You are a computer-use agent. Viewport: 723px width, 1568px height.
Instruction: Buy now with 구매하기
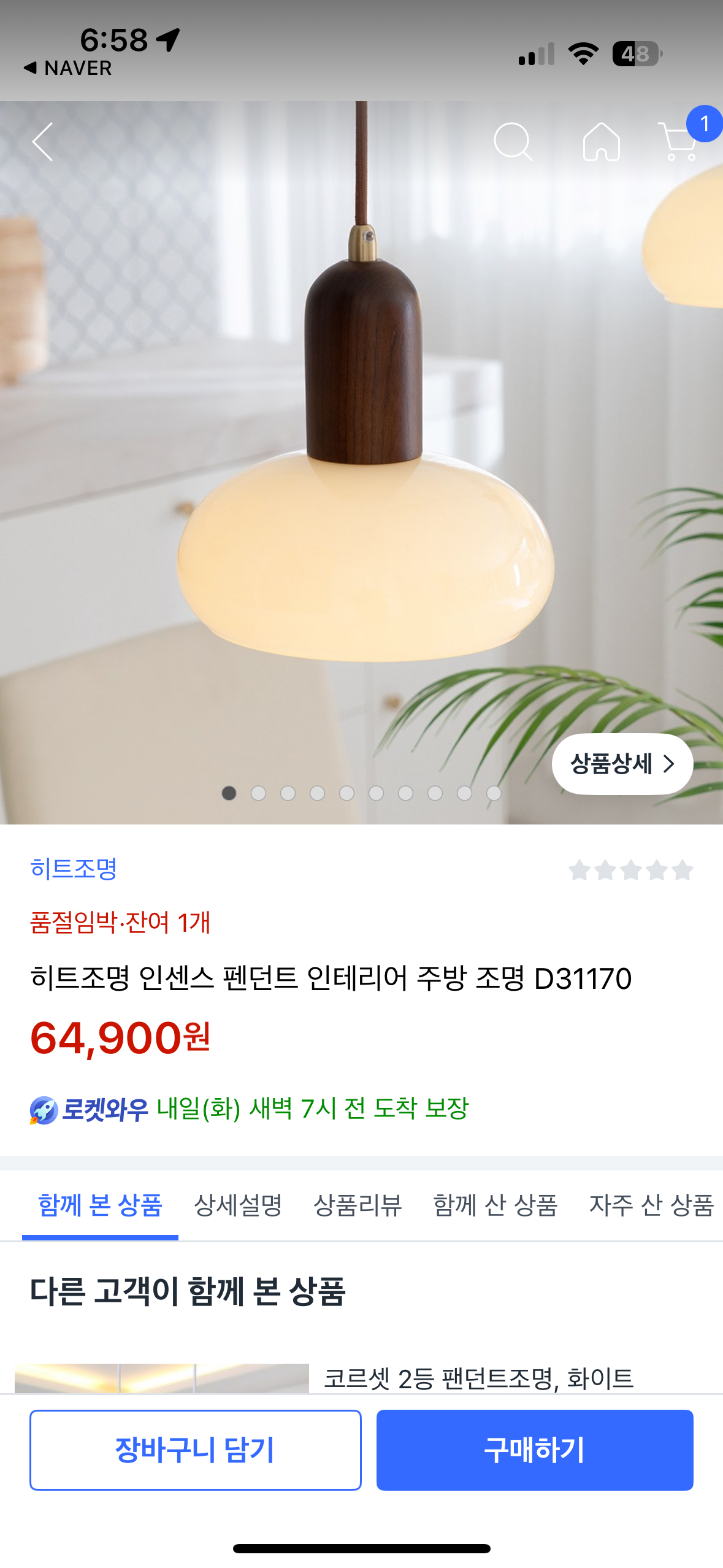[535, 1450]
